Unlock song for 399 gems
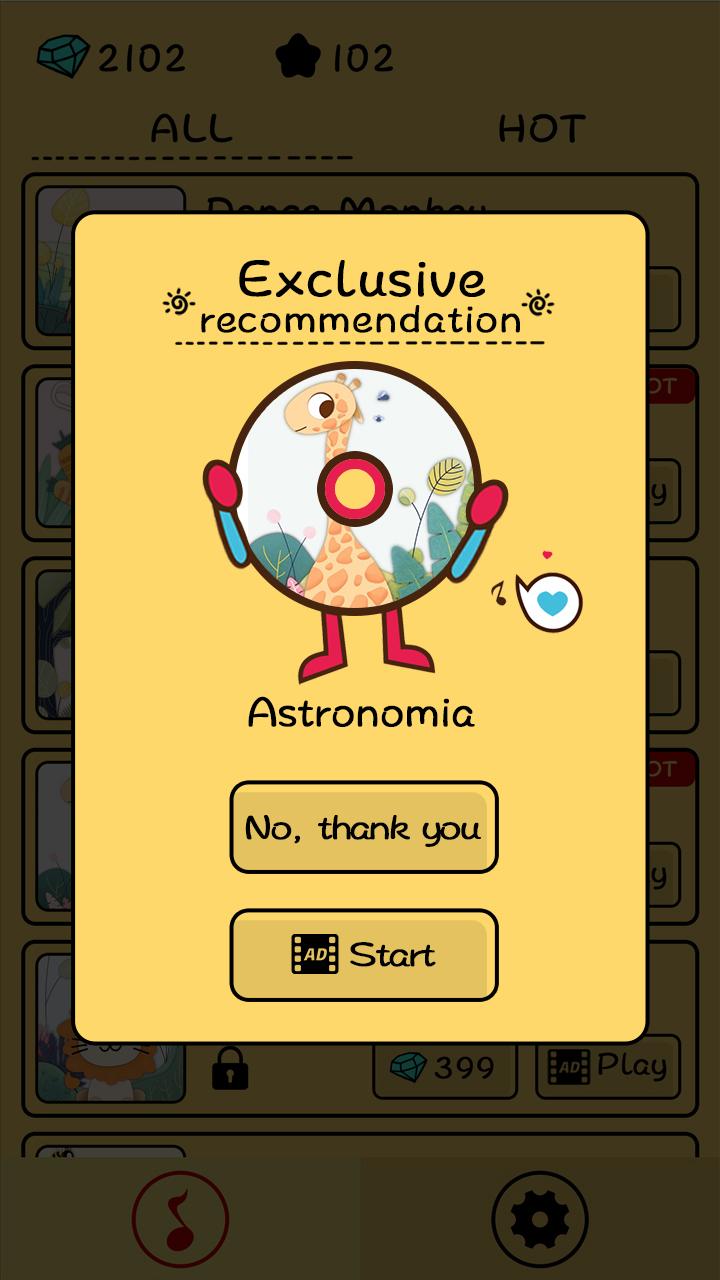 [444, 1067]
